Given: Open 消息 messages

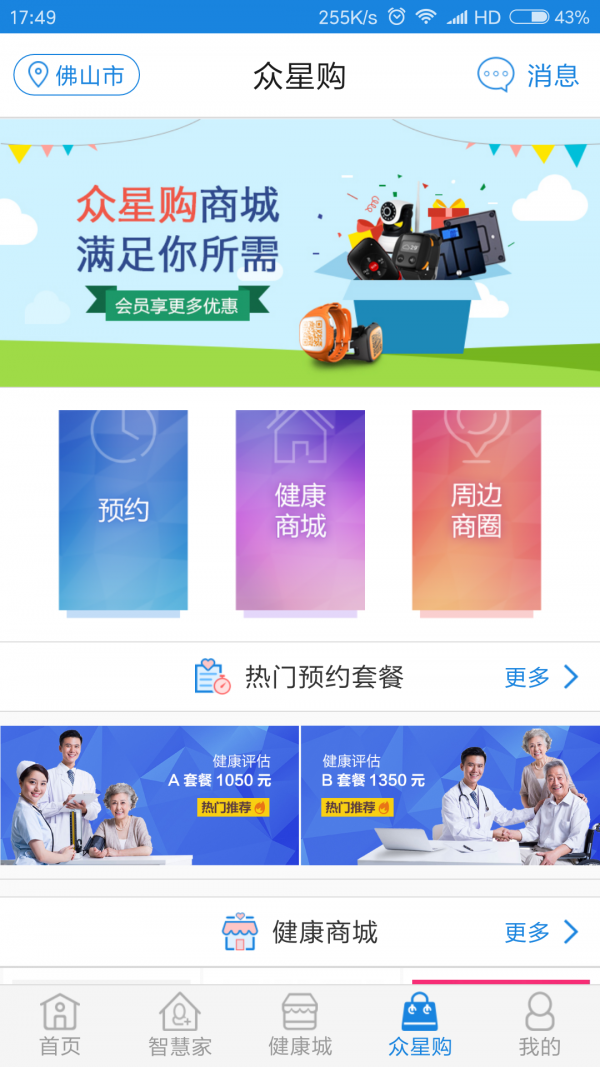Looking at the screenshot, I should pyautogui.click(x=528, y=75).
